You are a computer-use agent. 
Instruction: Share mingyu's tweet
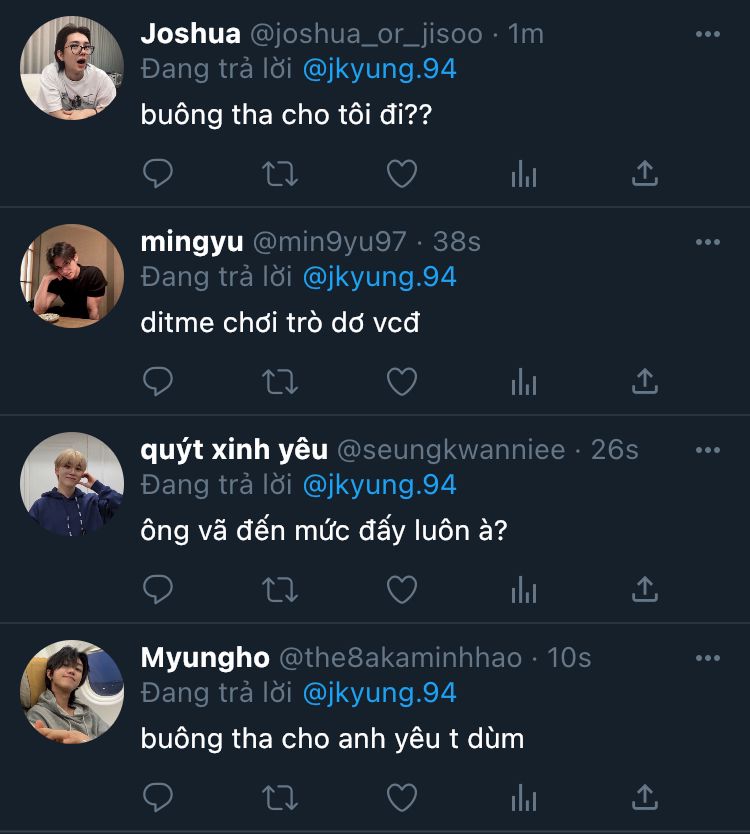645,381
